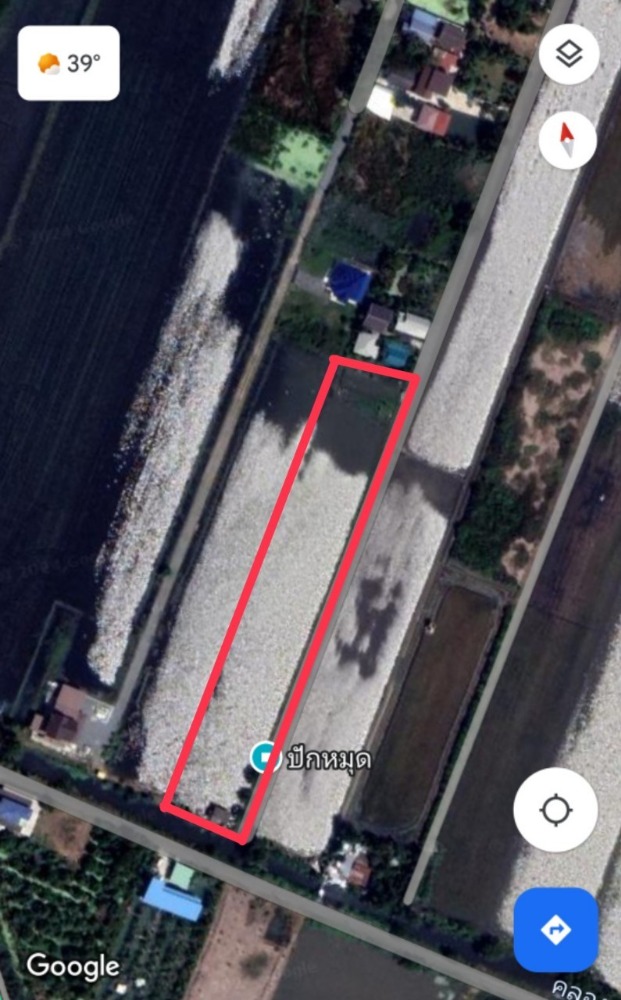621x1000 pixels.
Task: Open the map layers selector
Action: click(569, 54)
